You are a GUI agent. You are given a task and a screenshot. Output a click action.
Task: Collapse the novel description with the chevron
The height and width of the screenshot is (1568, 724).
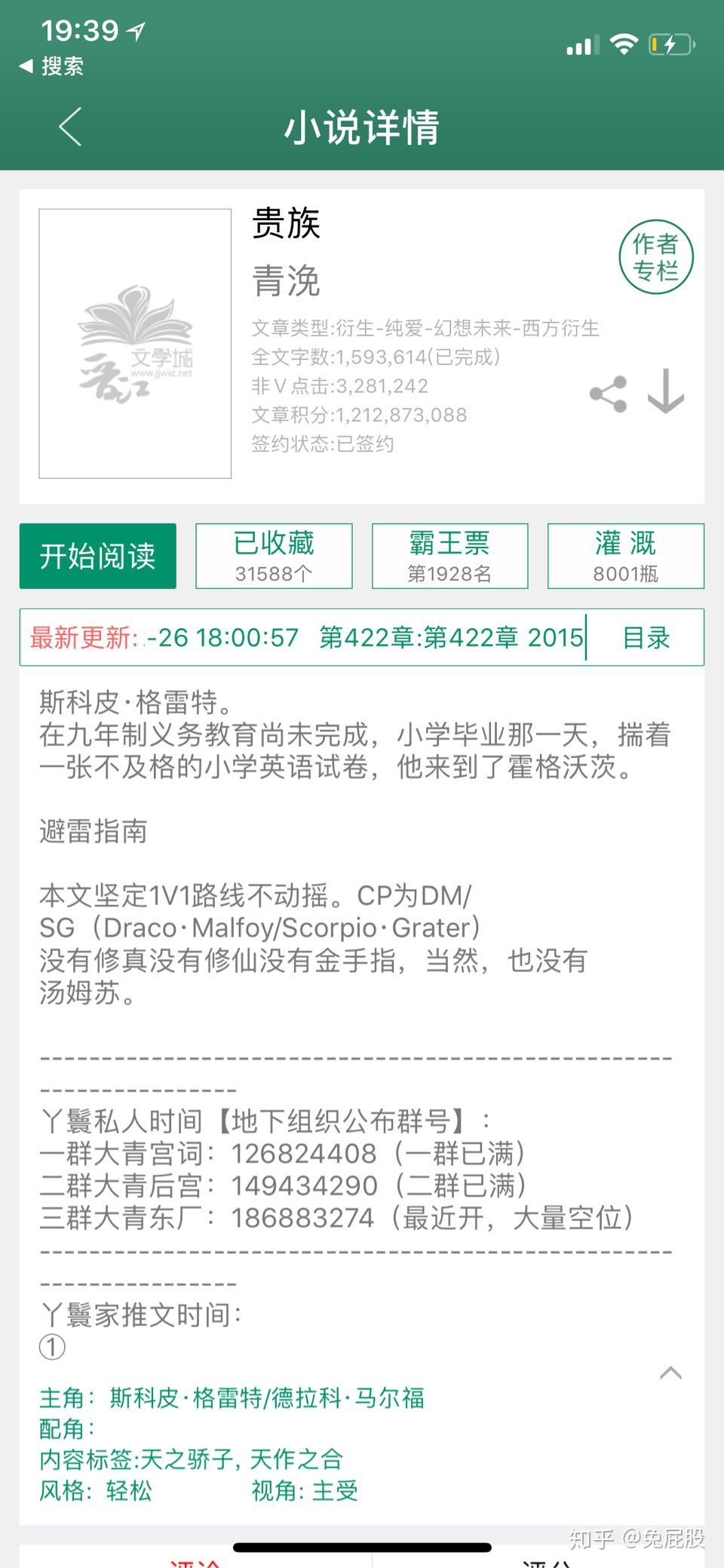670,1373
